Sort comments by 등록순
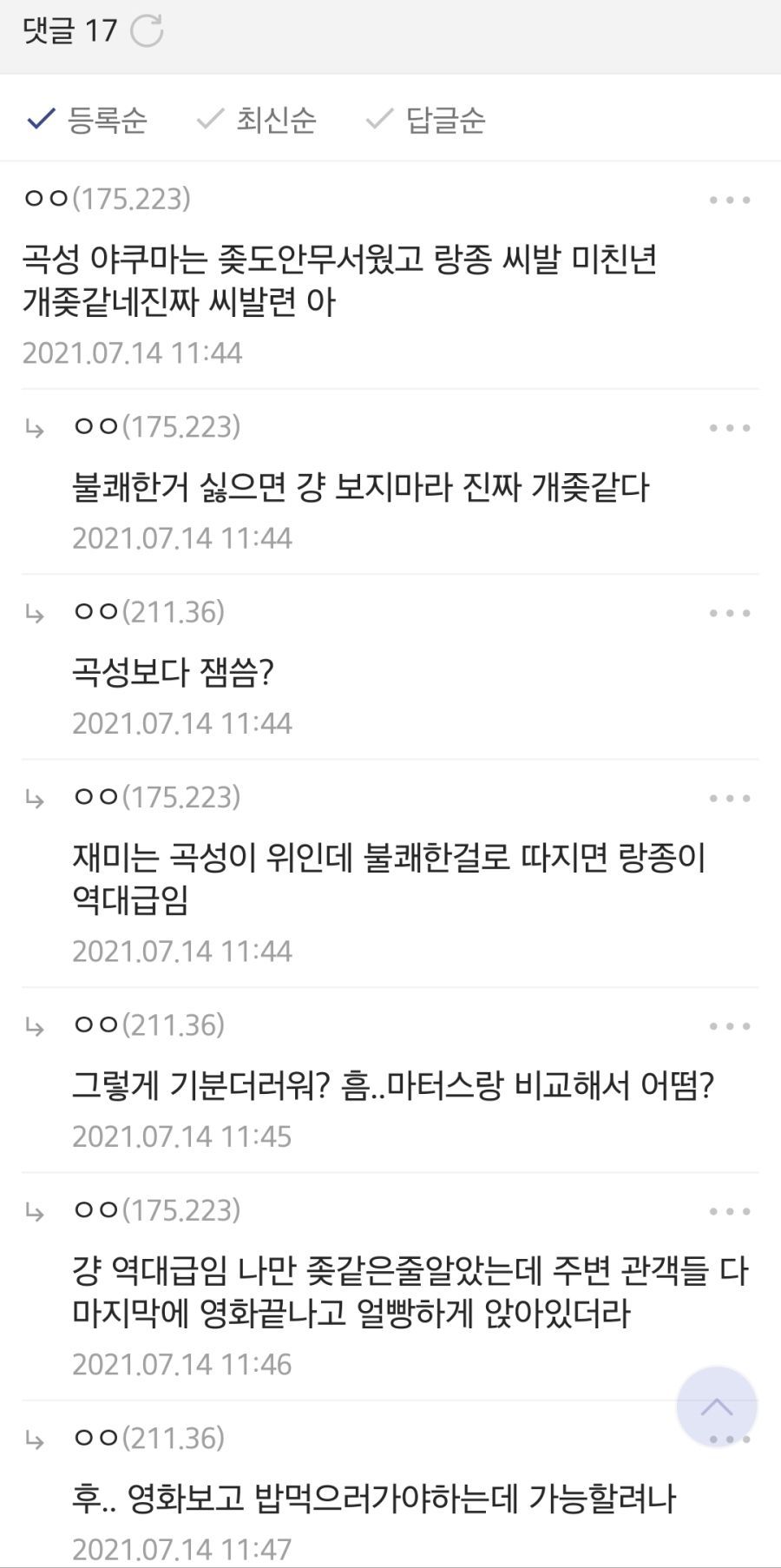This screenshot has width=781, height=1568. coord(88,120)
